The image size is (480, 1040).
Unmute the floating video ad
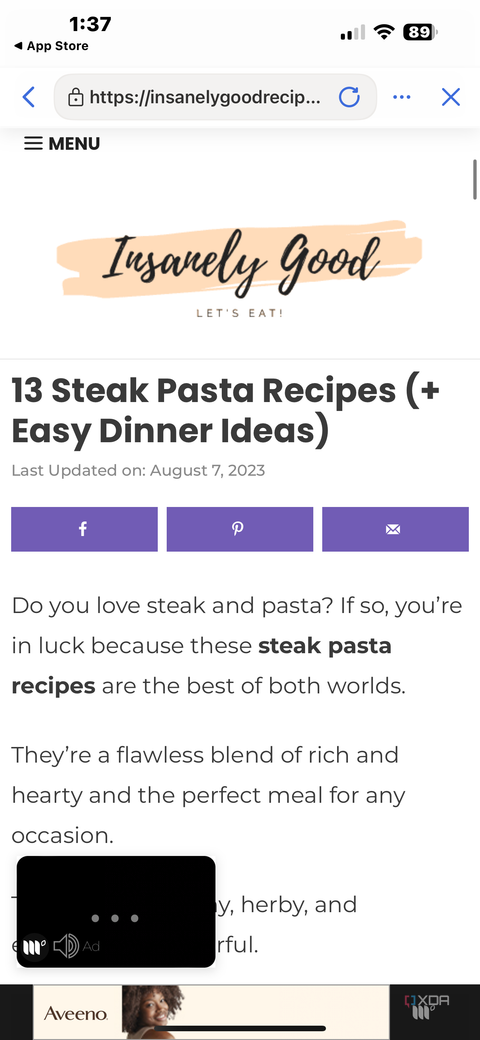click(x=66, y=946)
